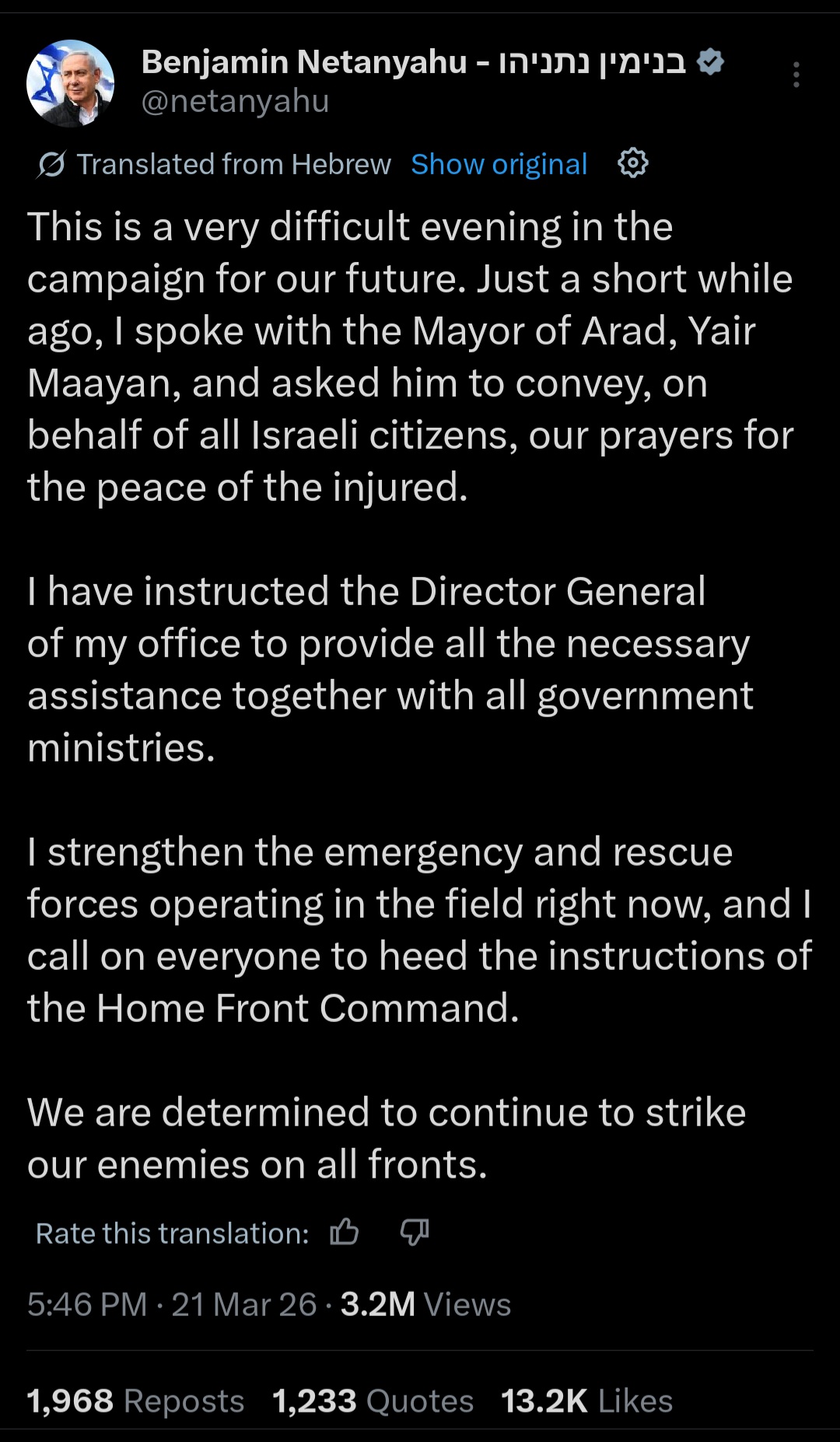View the 13.2K Likes list

586,1401
